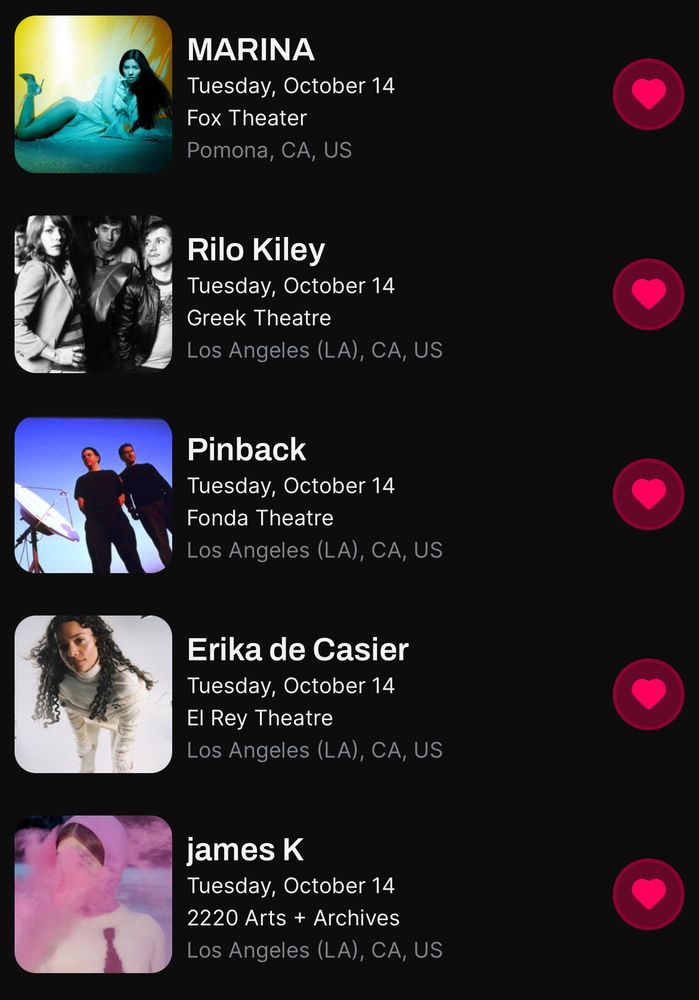Screen dimensions: 699x1000
Task: Toggle the heart for the james K show
Action: 648,894
